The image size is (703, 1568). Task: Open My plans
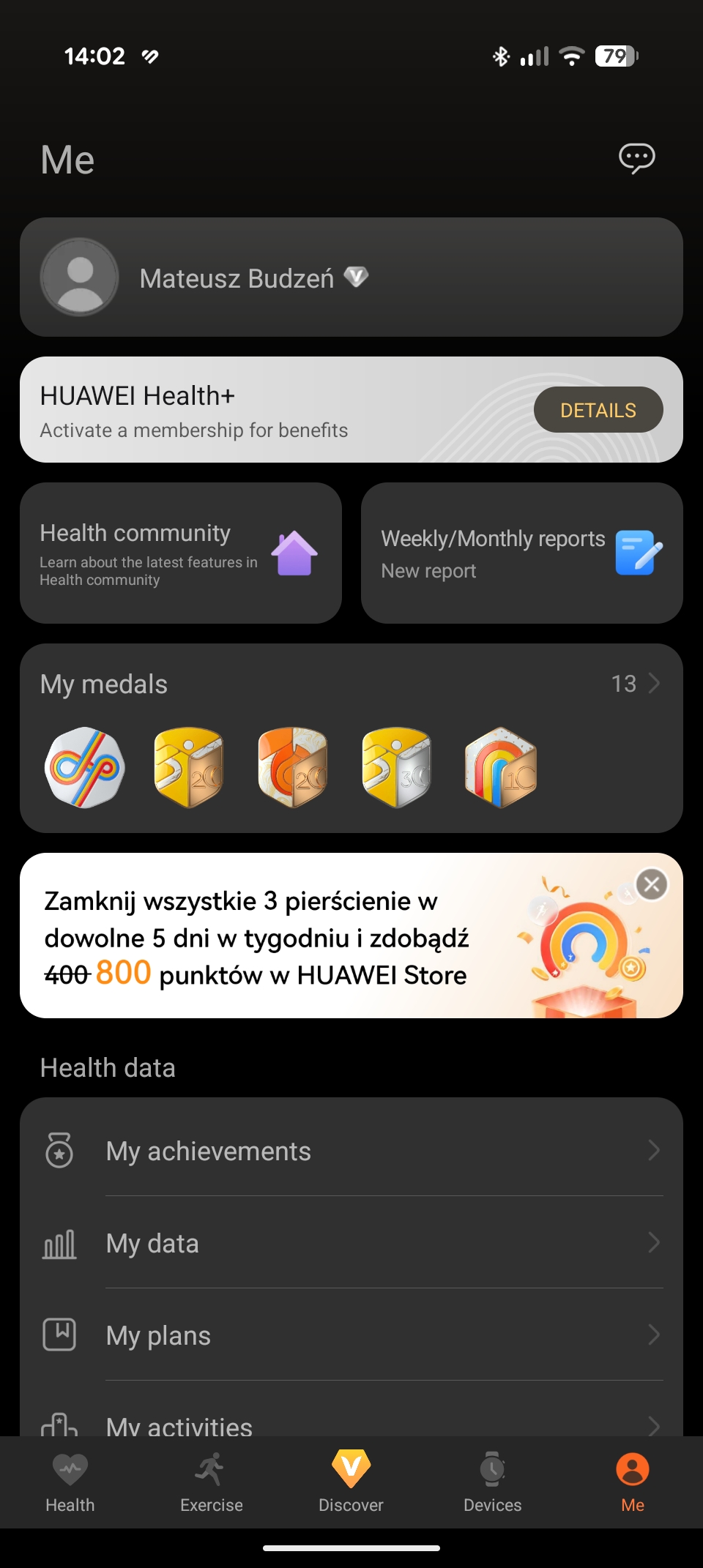351,1335
